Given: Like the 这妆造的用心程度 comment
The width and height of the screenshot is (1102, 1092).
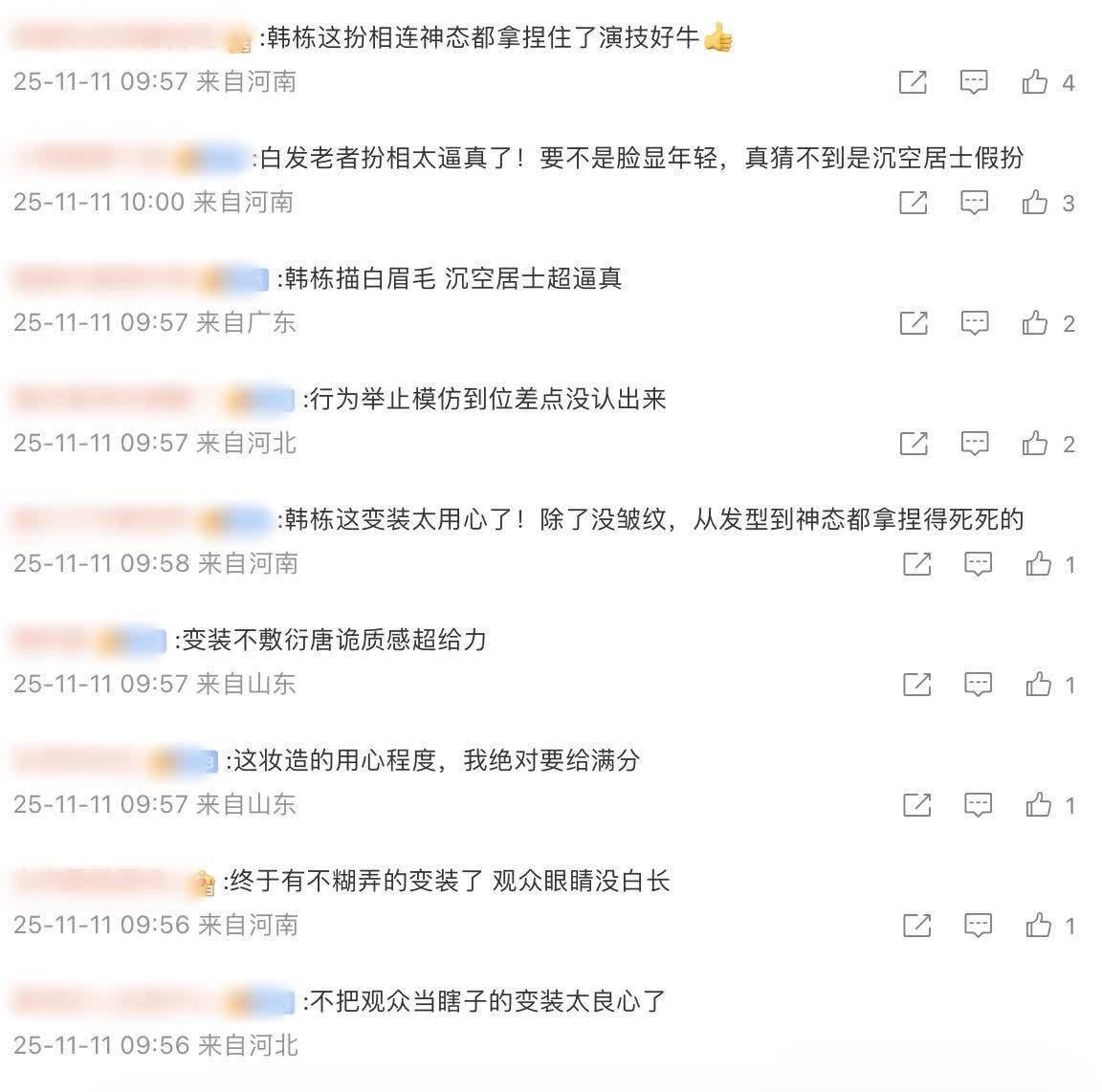Looking at the screenshot, I should pyautogui.click(x=1039, y=805).
